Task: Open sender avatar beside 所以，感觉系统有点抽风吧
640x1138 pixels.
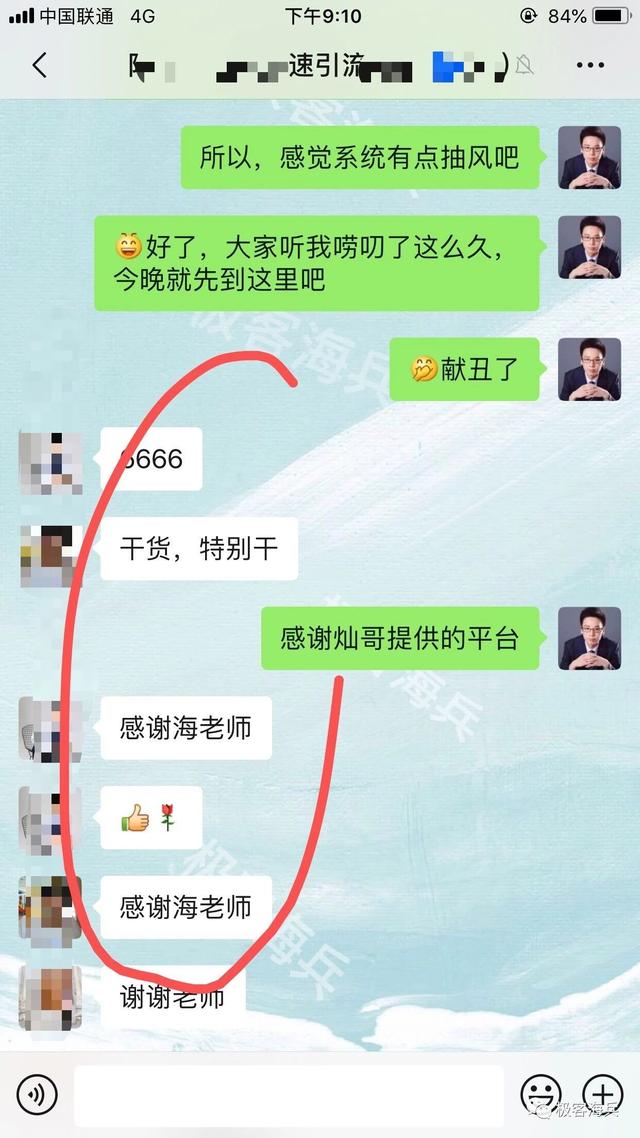Action: tap(589, 158)
